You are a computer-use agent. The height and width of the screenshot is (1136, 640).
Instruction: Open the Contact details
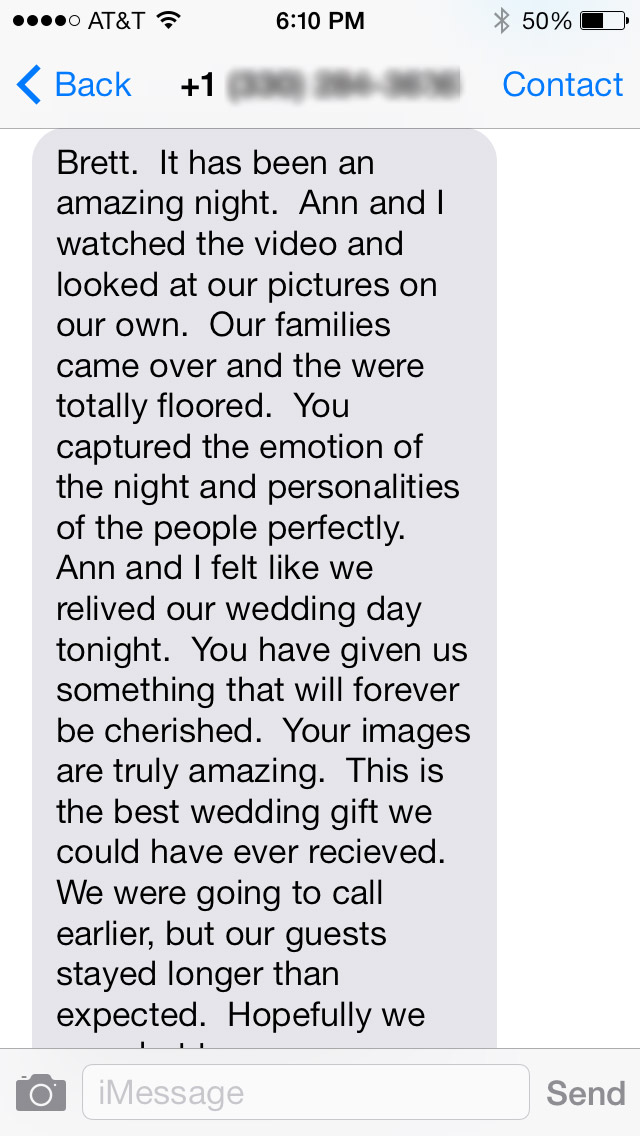(562, 85)
